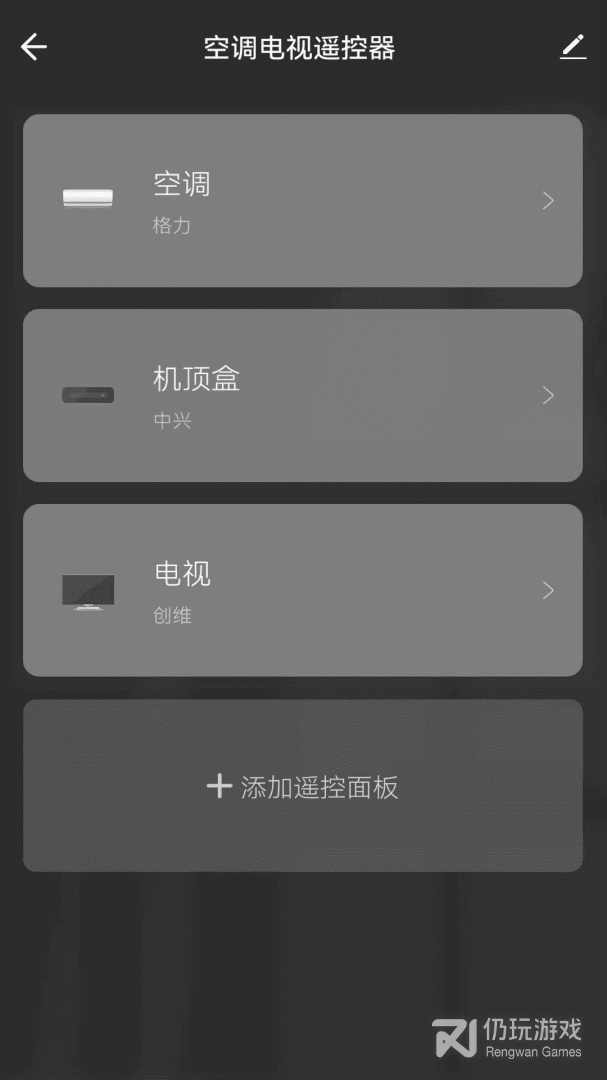Open the 机顶盒 中兴 remote
The width and height of the screenshot is (607, 1080).
coord(303,395)
